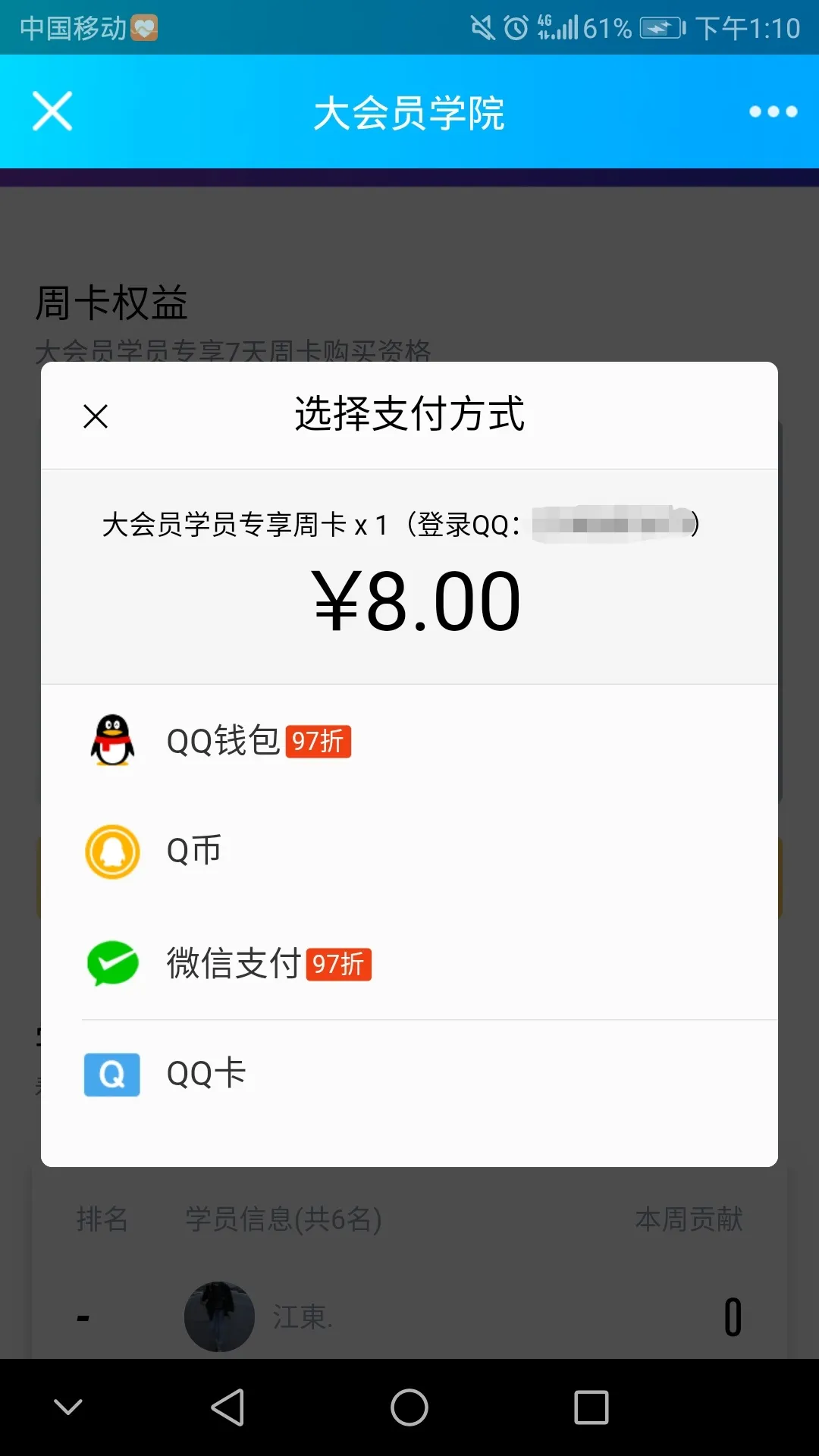This screenshot has width=819, height=1456.
Task: Tap 江東's profile avatar
Action: tap(219, 1317)
